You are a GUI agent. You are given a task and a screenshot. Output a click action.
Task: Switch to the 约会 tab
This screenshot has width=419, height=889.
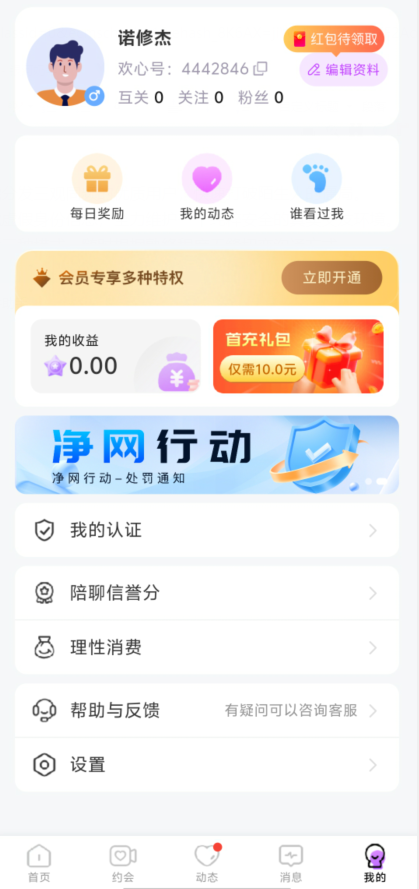(x=123, y=863)
